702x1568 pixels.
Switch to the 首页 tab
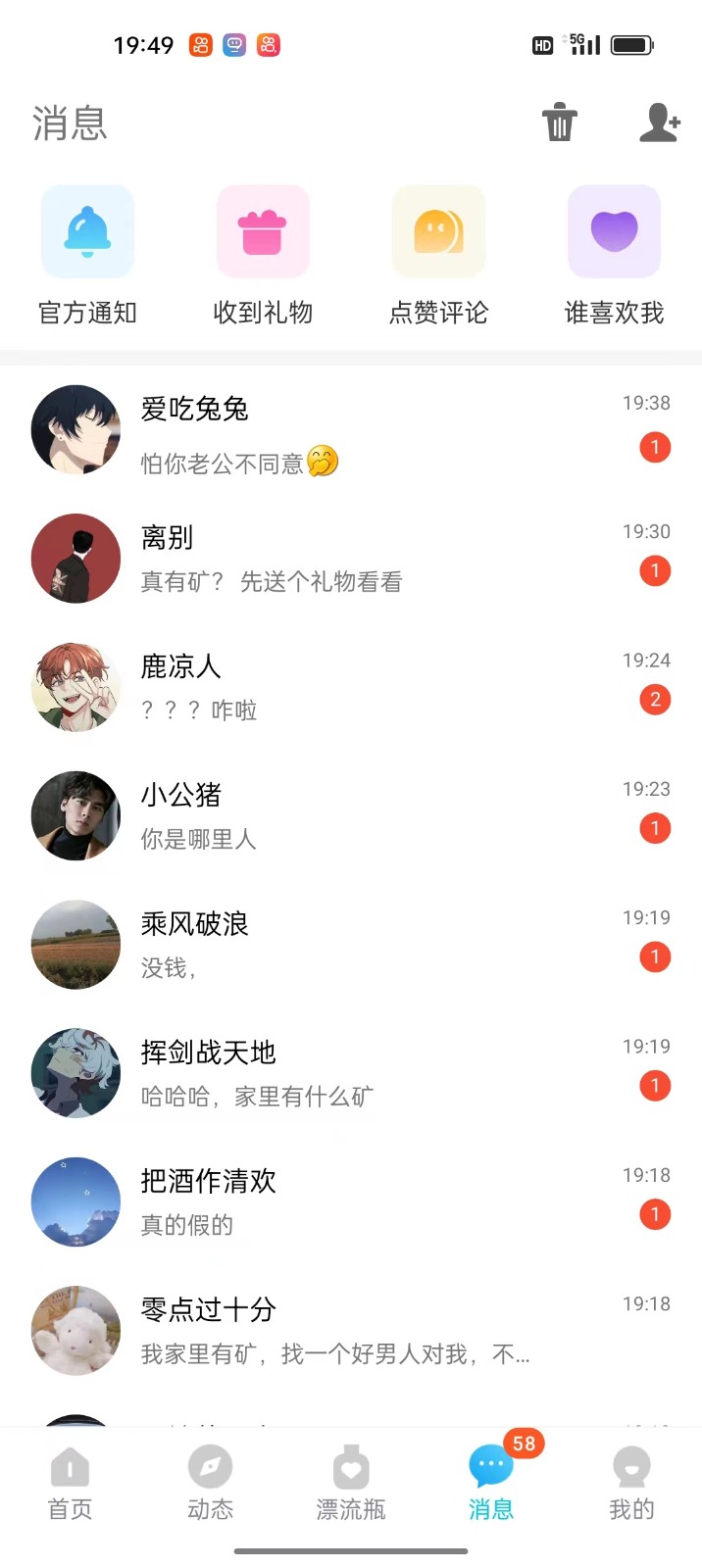70,1485
